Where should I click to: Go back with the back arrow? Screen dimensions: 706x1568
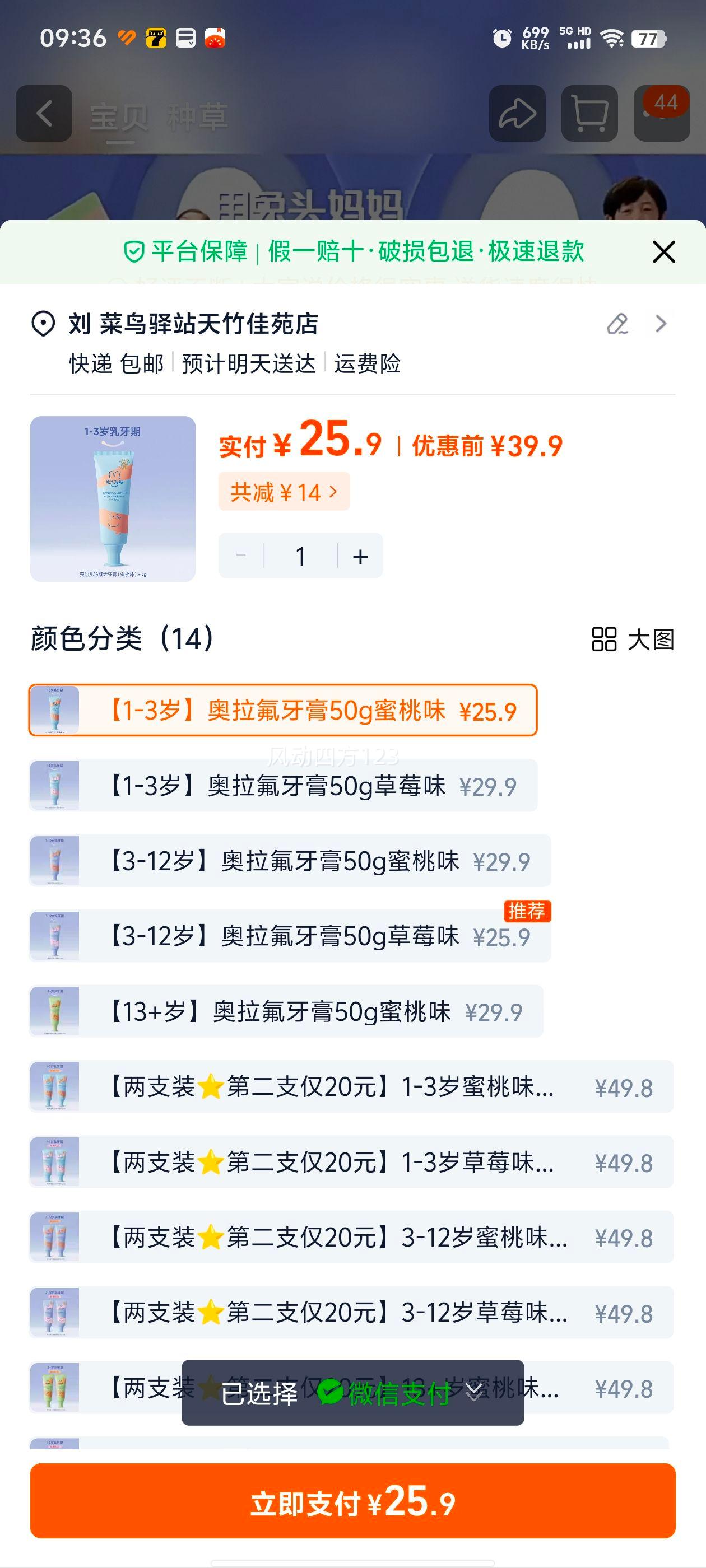43,113
